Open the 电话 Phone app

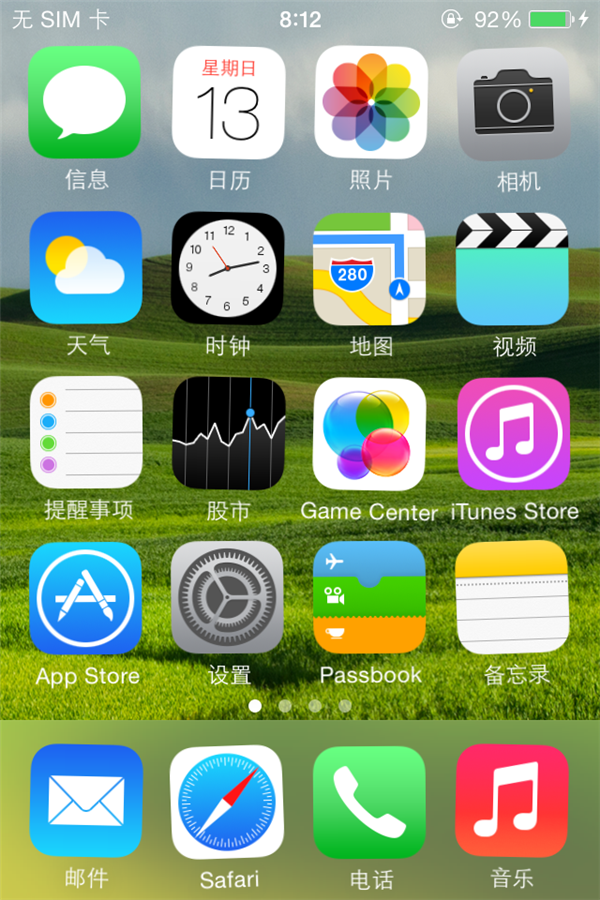[371, 801]
